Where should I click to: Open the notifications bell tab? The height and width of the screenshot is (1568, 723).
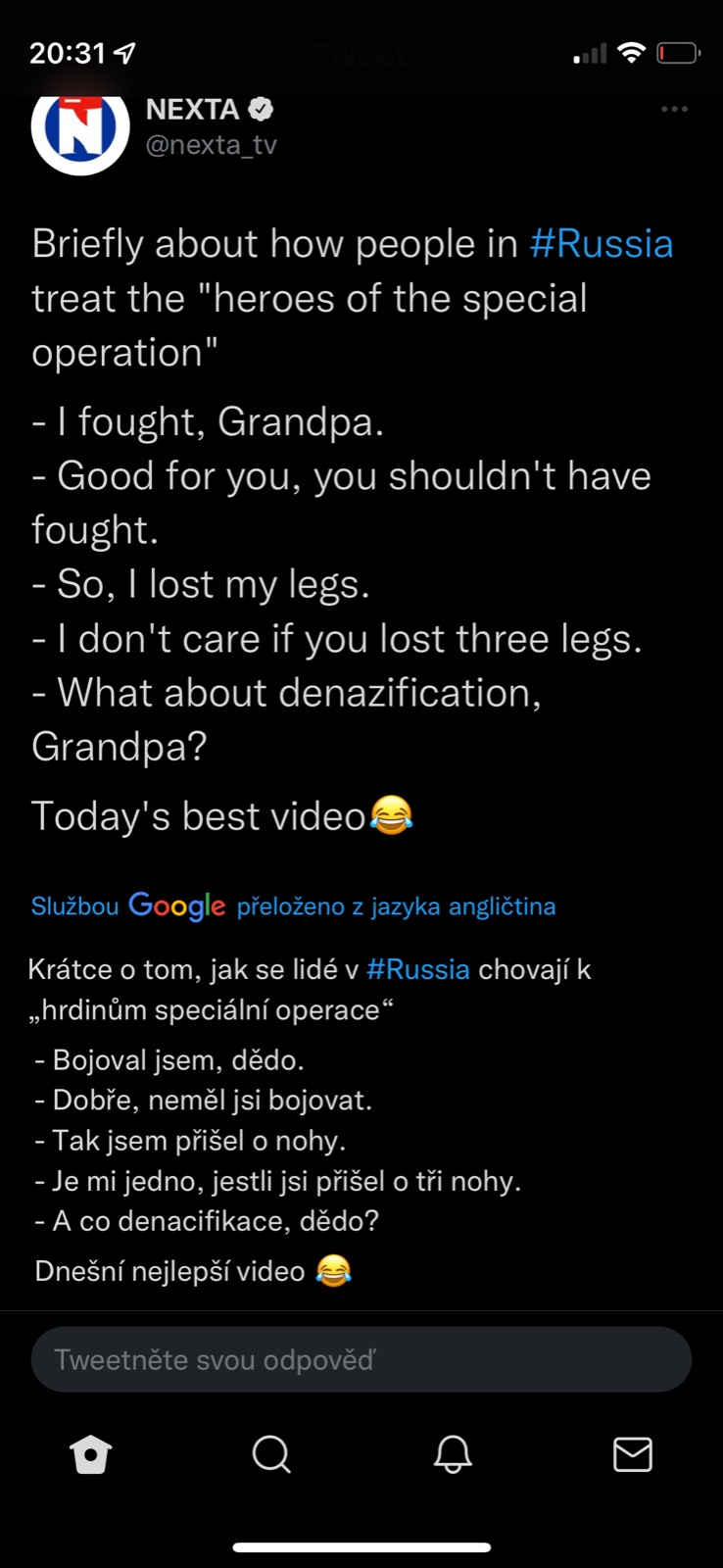pyautogui.click(x=453, y=1454)
